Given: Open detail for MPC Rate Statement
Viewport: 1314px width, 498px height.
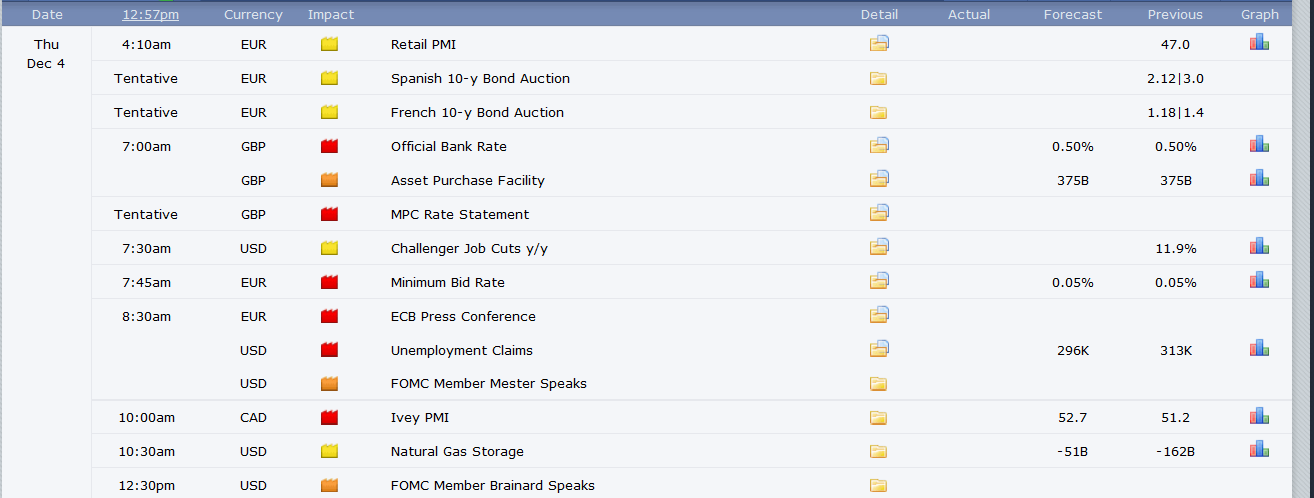Looking at the screenshot, I should pos(879,214).
